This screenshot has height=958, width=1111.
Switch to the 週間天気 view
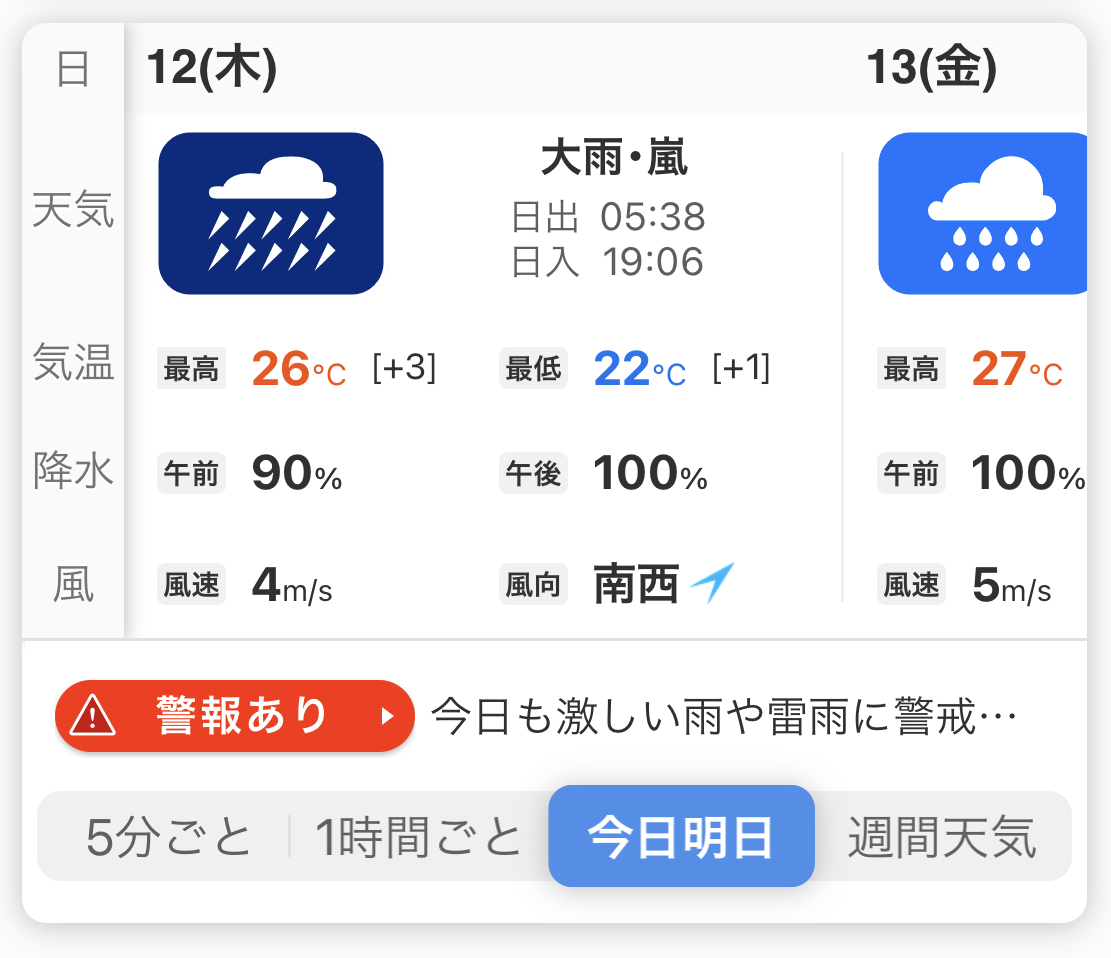pyautogui.click(x=941, y=837)
